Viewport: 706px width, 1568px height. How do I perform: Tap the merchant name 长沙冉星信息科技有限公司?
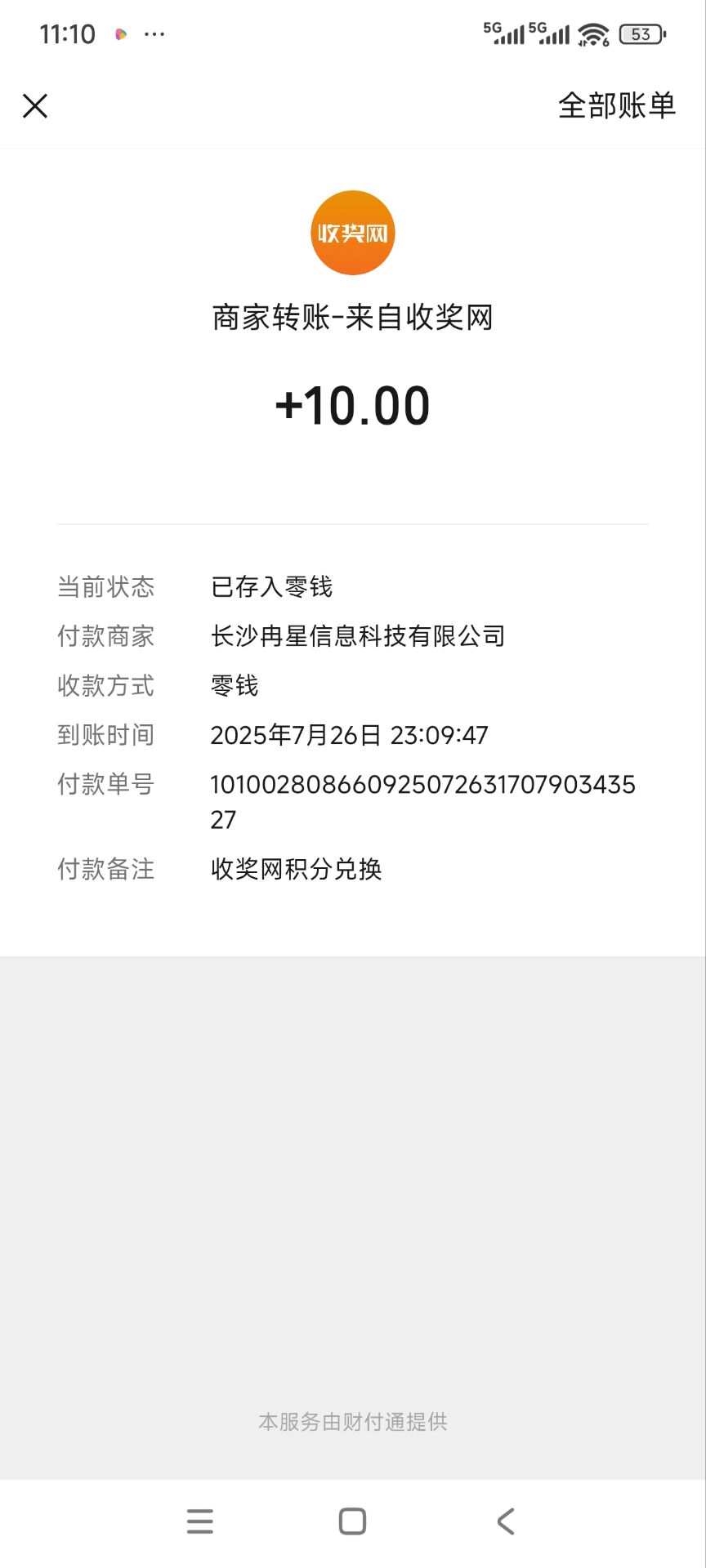pos(358,636)
